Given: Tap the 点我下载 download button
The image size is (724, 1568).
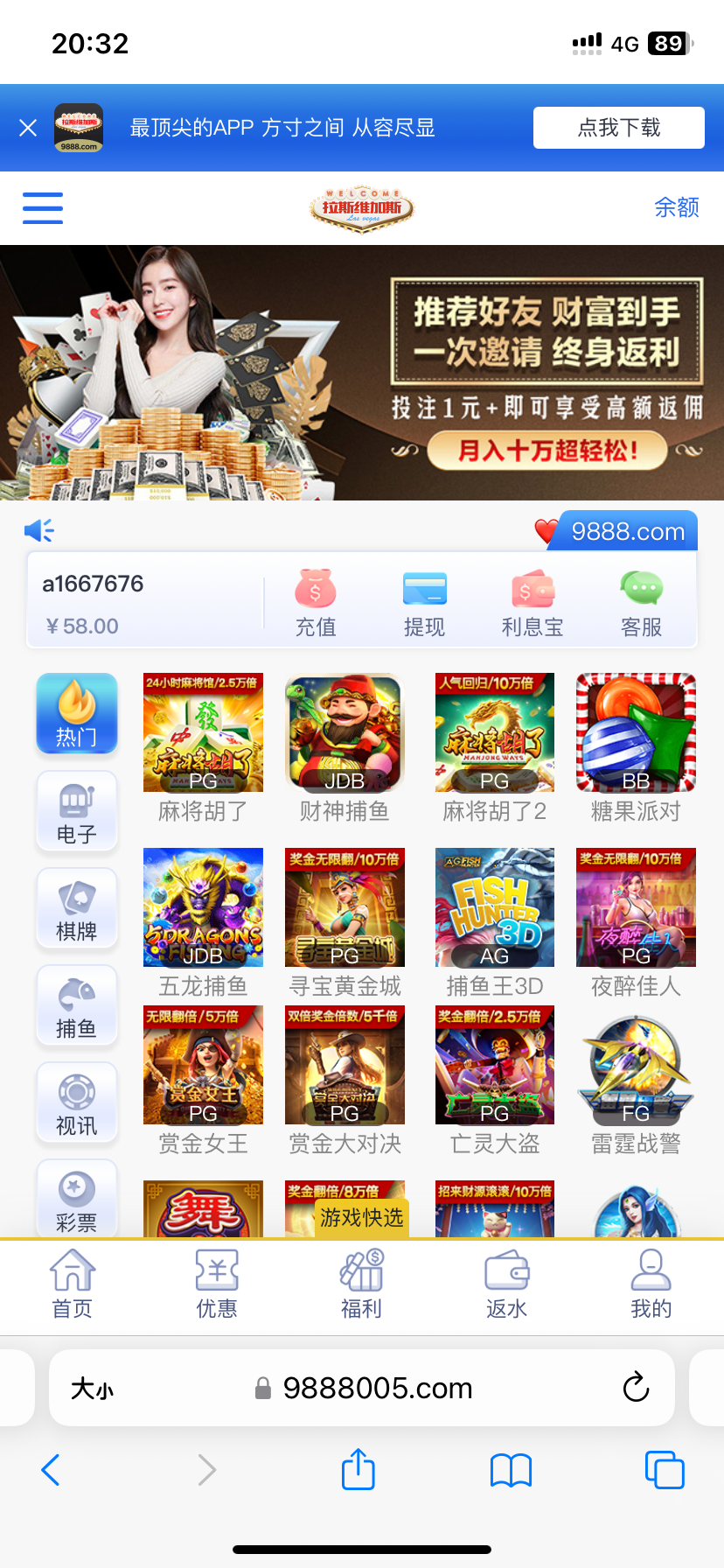Looking at the screenshot, I should 618,128.
